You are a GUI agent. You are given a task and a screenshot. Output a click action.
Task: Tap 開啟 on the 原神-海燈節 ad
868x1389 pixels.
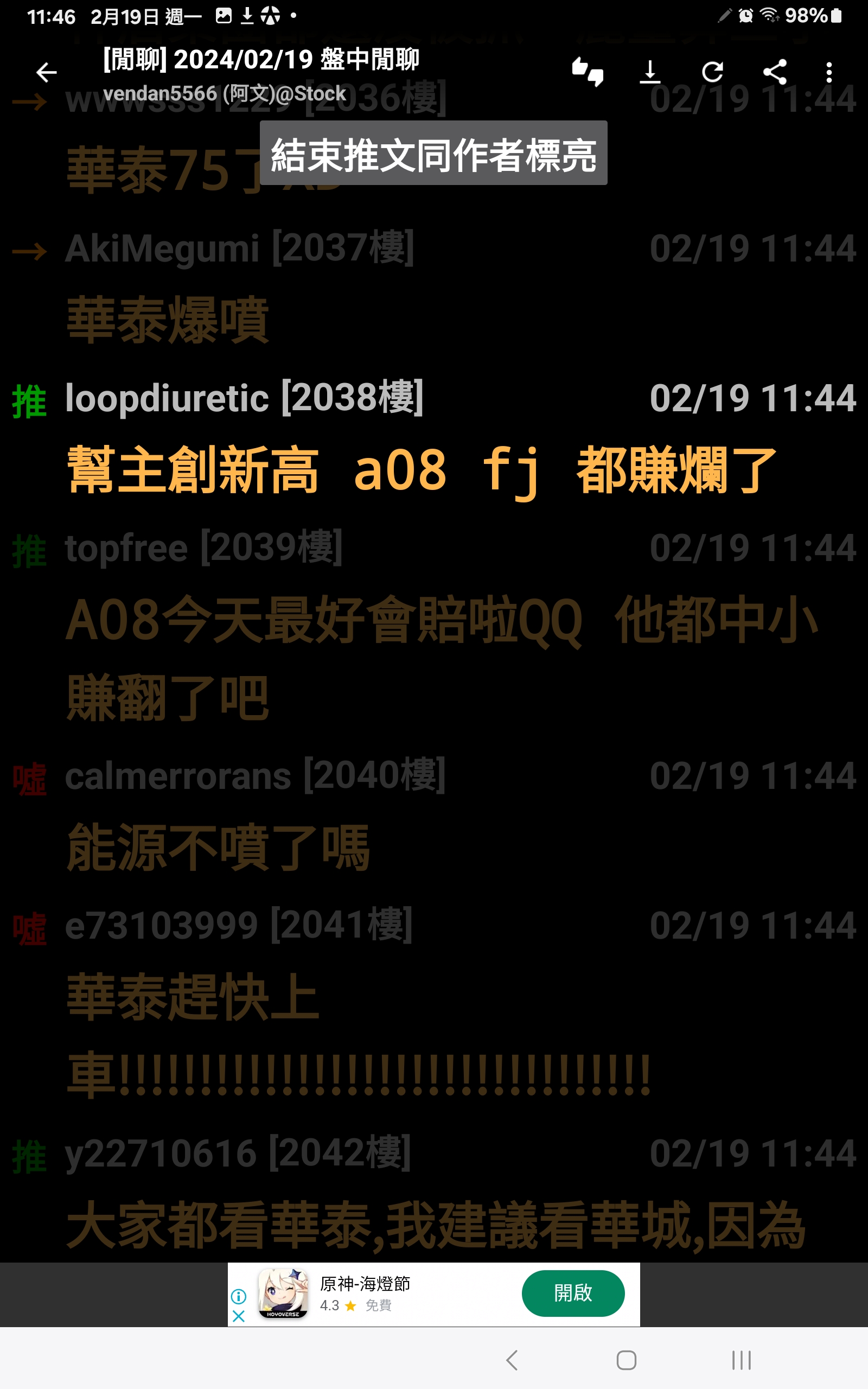572,1293
